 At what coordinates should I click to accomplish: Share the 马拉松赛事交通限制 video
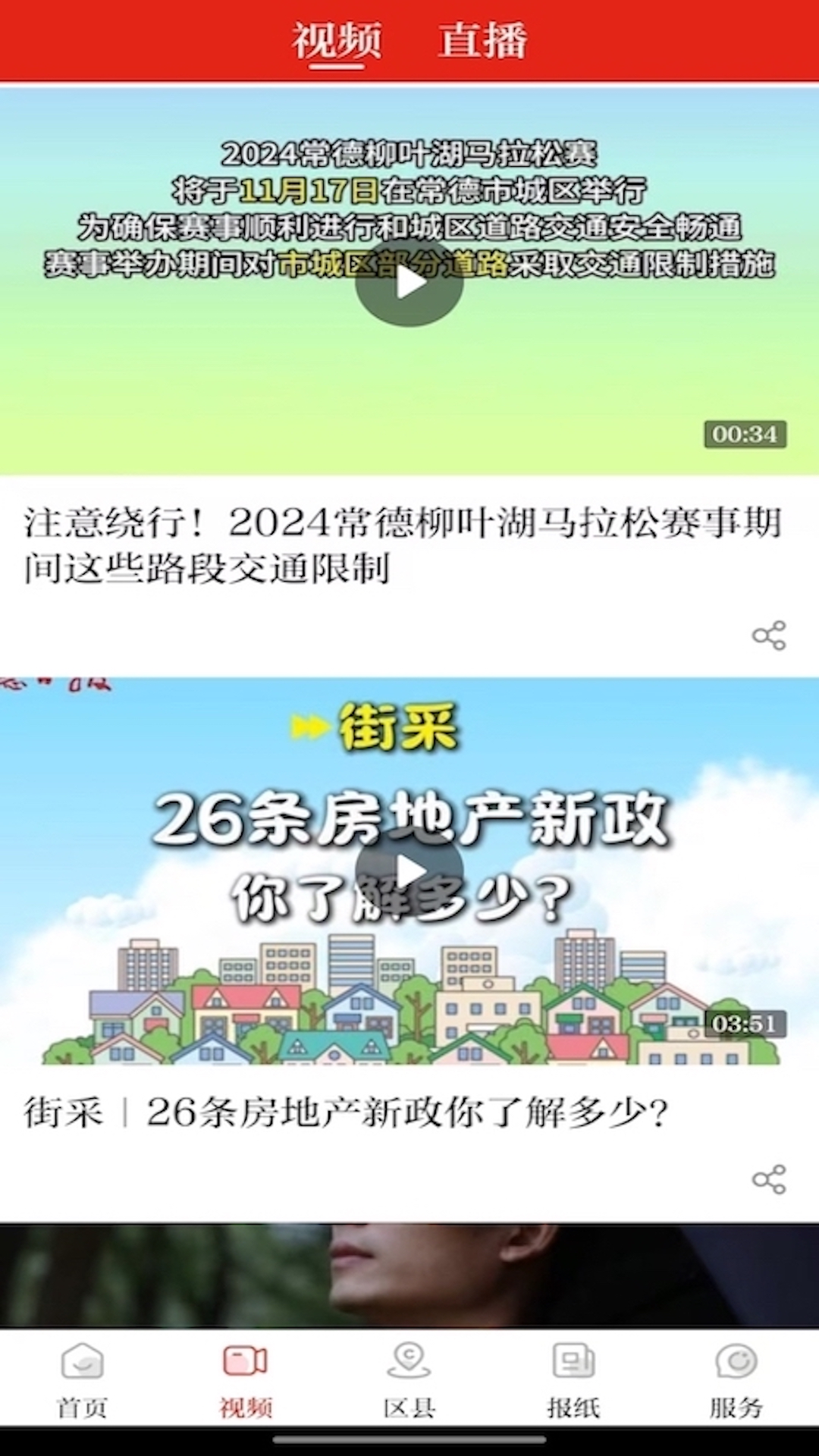769,635
